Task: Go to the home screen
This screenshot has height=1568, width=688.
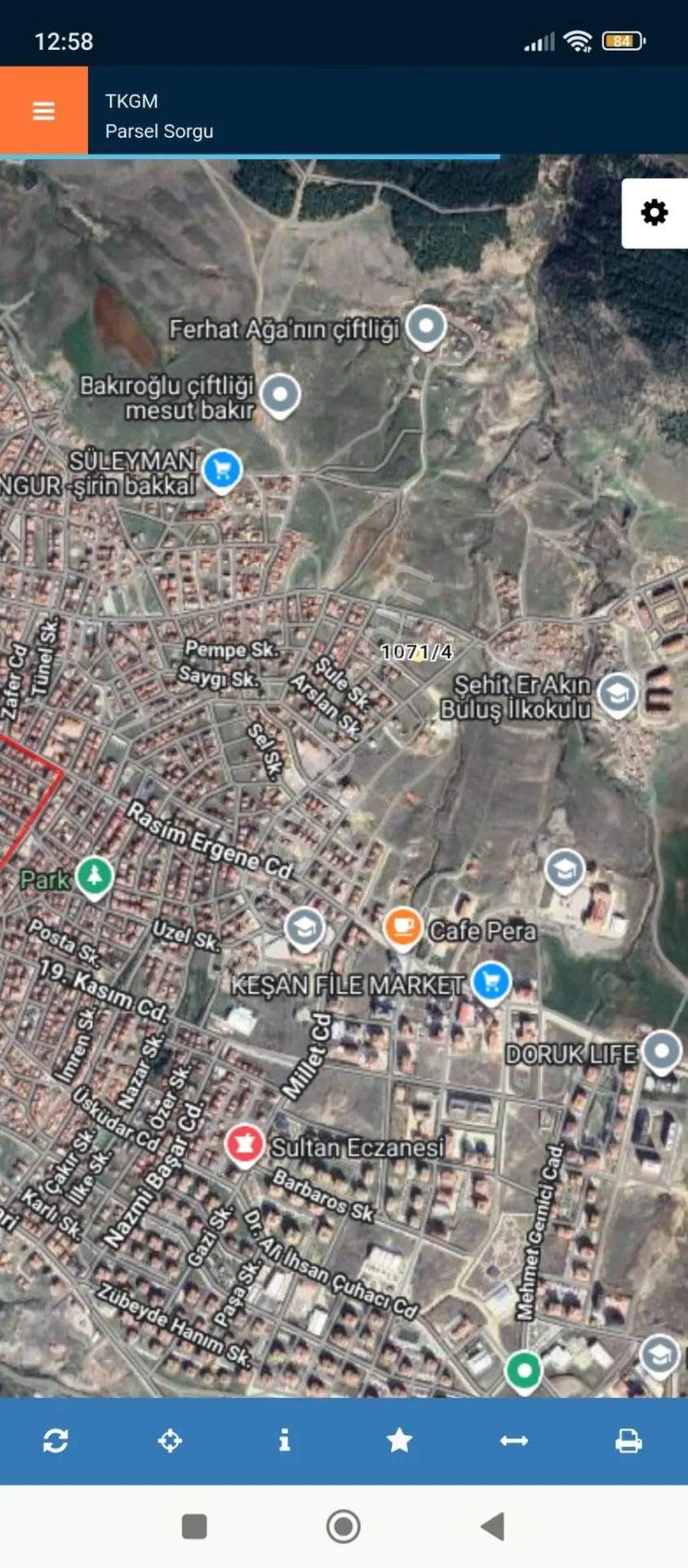Action: tap(344, 1526)
